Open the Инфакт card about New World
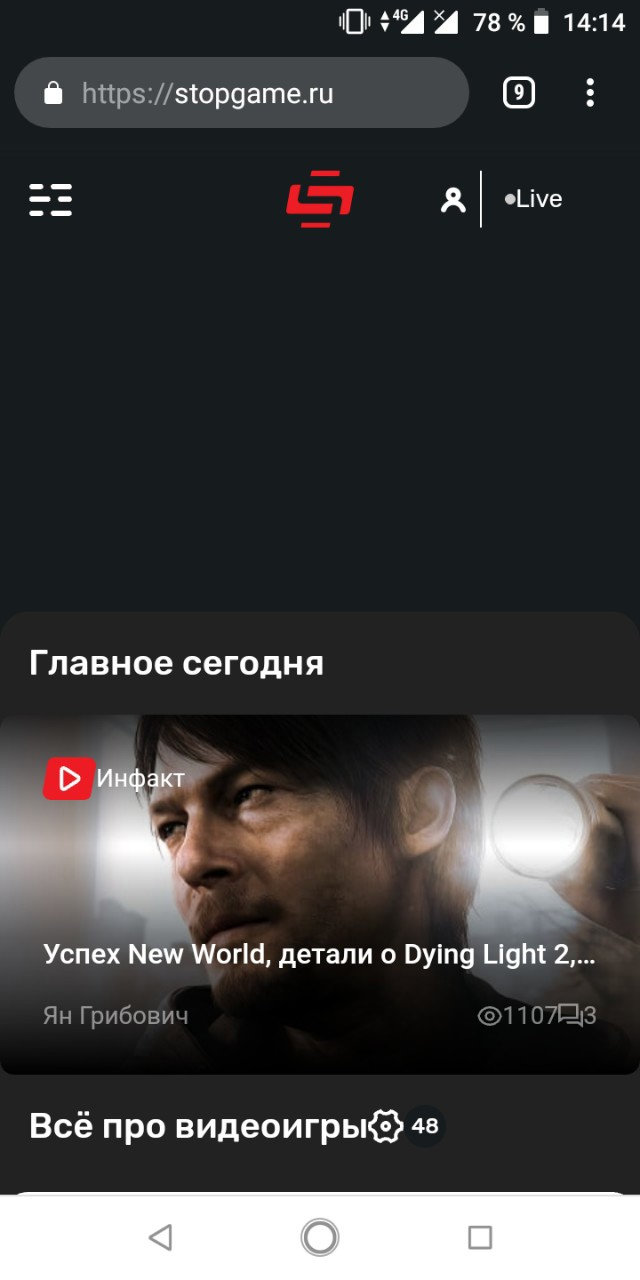The width and height of the screenshot is (640, 1280). (x=320, y=894)
